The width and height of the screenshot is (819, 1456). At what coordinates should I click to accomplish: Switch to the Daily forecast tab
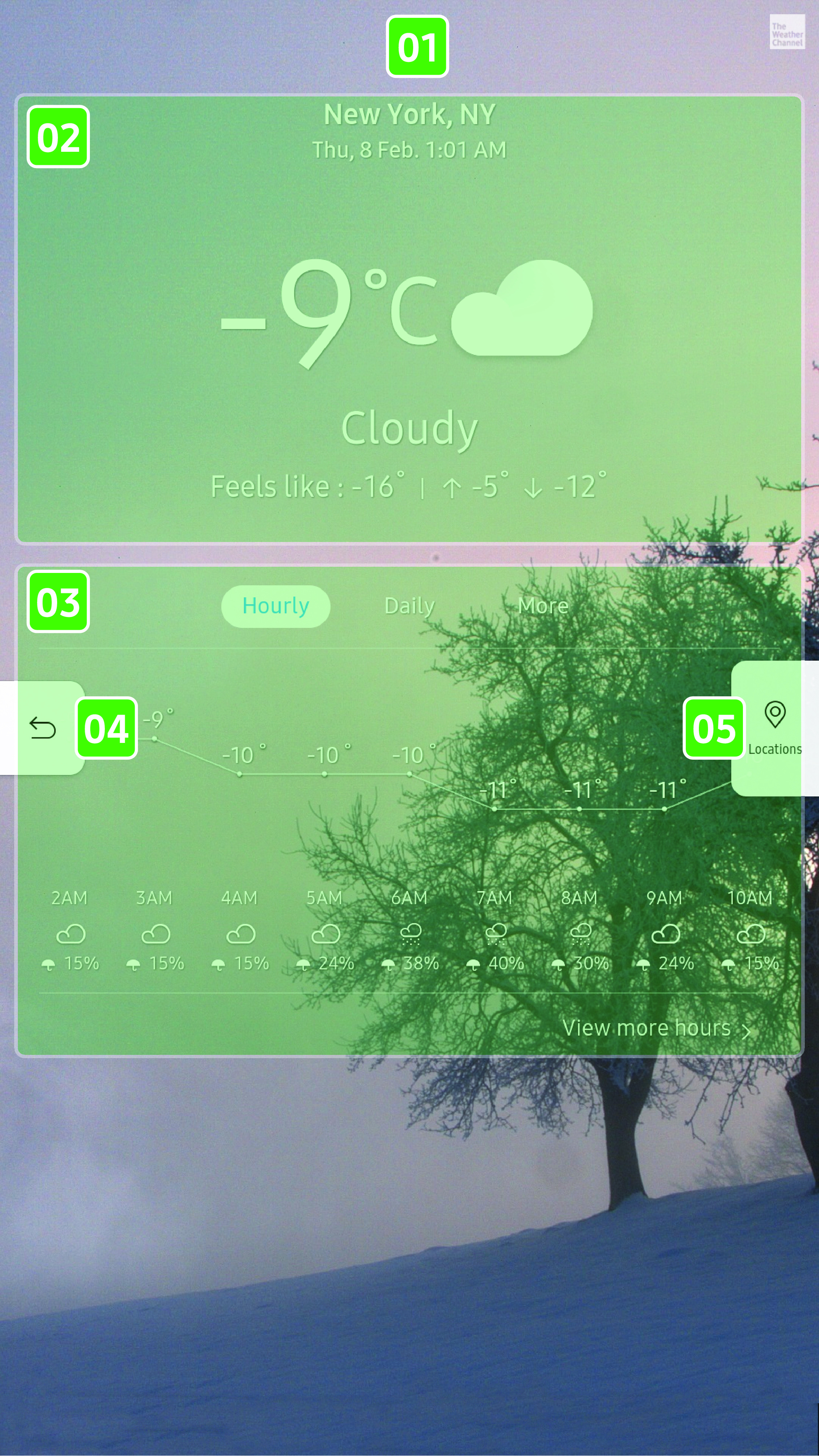[409, 606]
